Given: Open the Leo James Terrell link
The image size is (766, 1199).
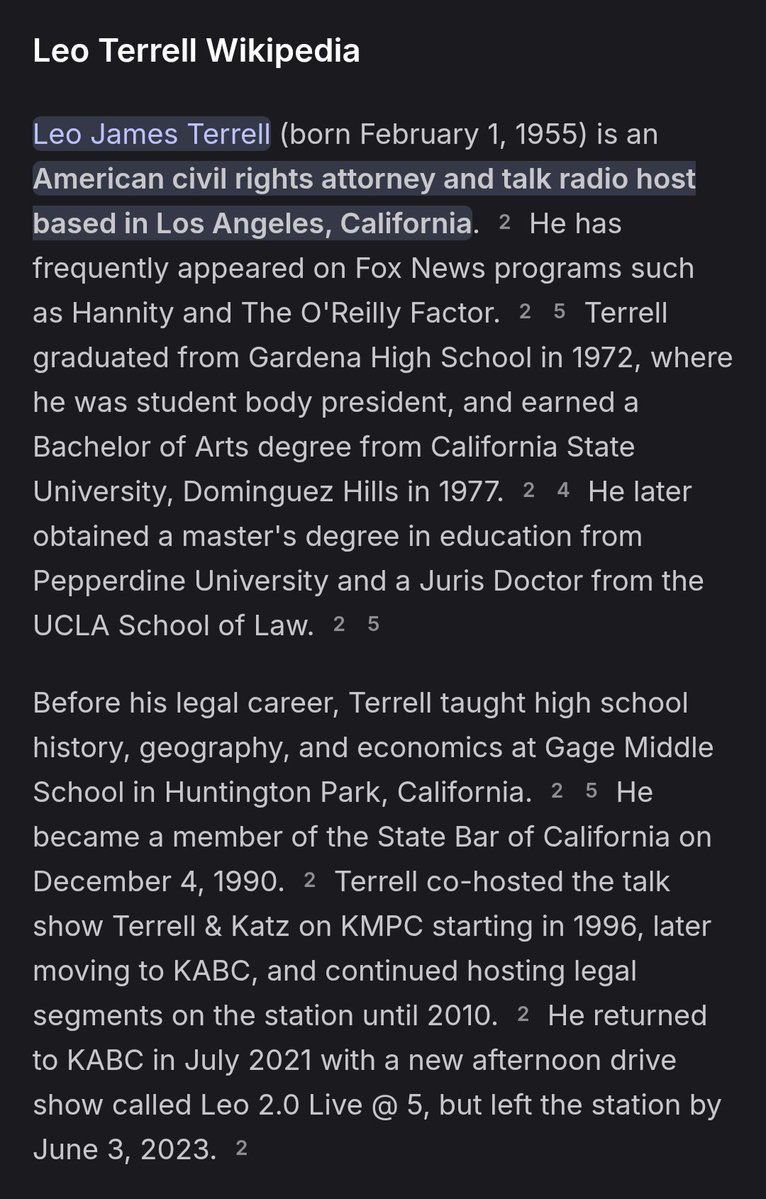Looking at the screenshot, I should pos(152,134).
